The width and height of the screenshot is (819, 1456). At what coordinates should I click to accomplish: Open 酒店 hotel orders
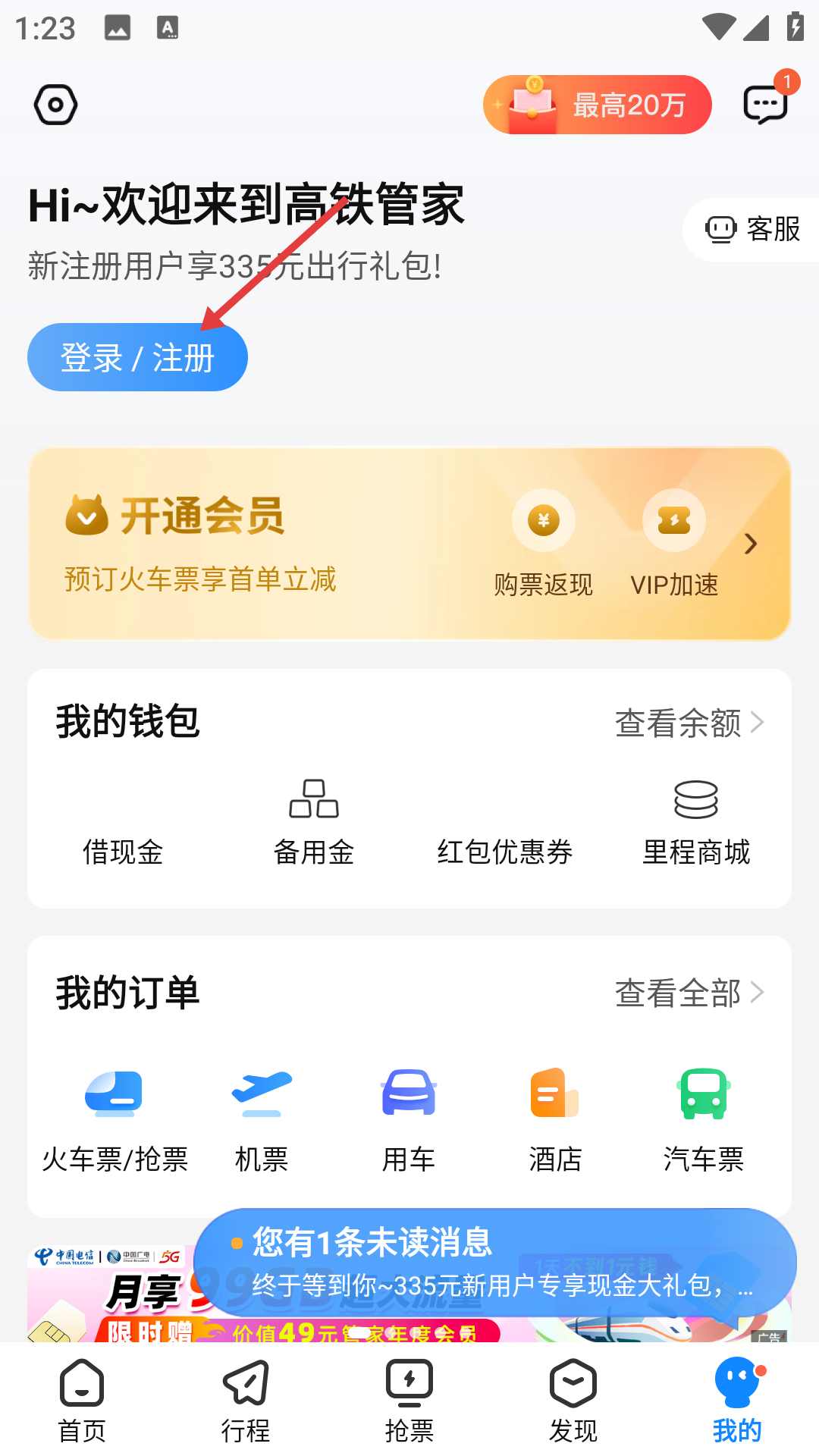(x=555, y=1119)
